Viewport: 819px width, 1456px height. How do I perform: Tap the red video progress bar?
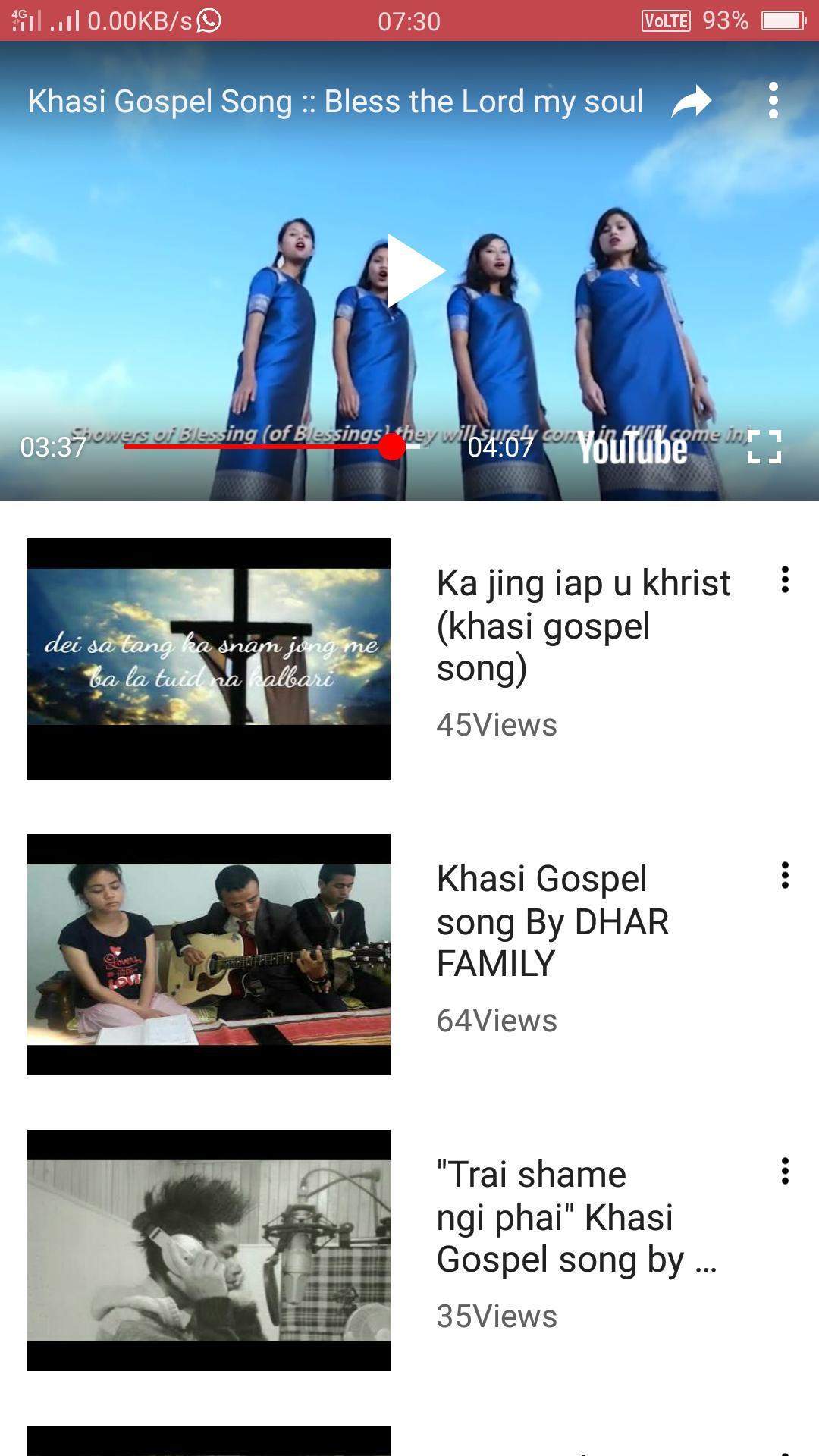pos(258,447)
